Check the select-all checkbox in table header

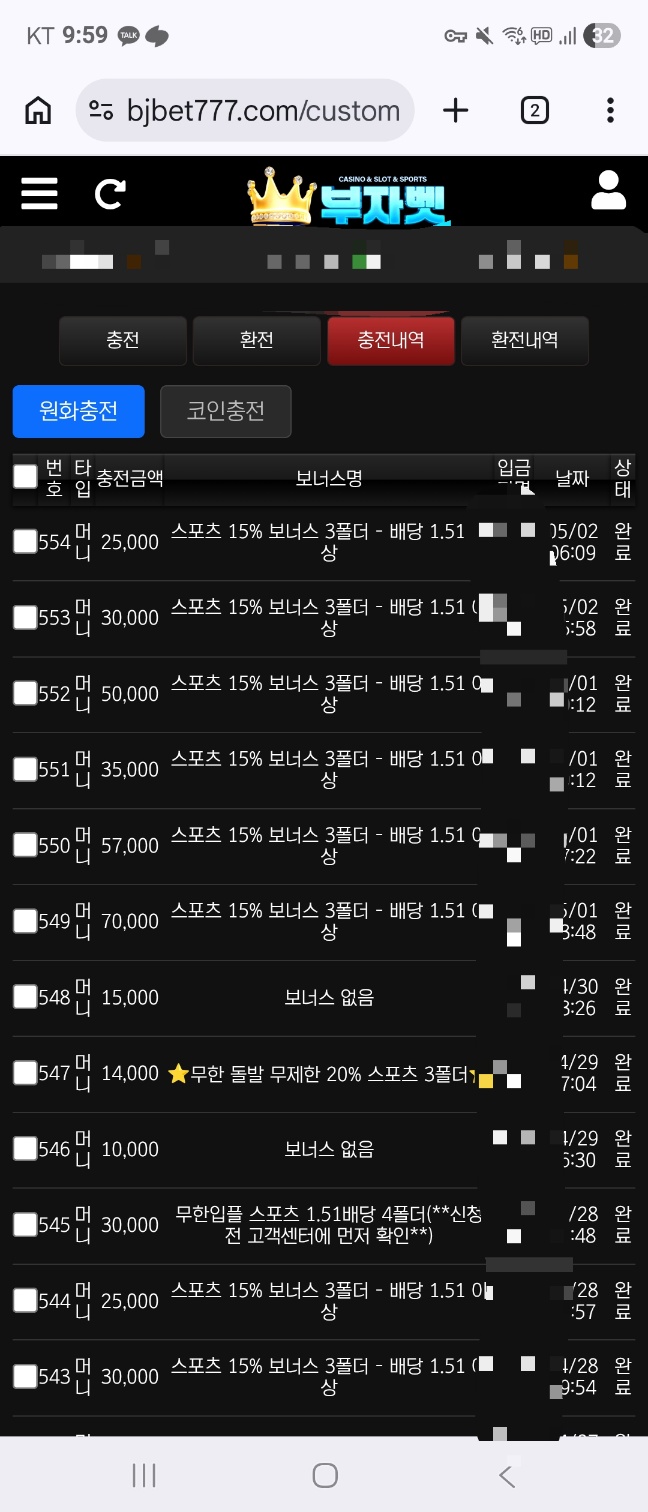(25, 477)
